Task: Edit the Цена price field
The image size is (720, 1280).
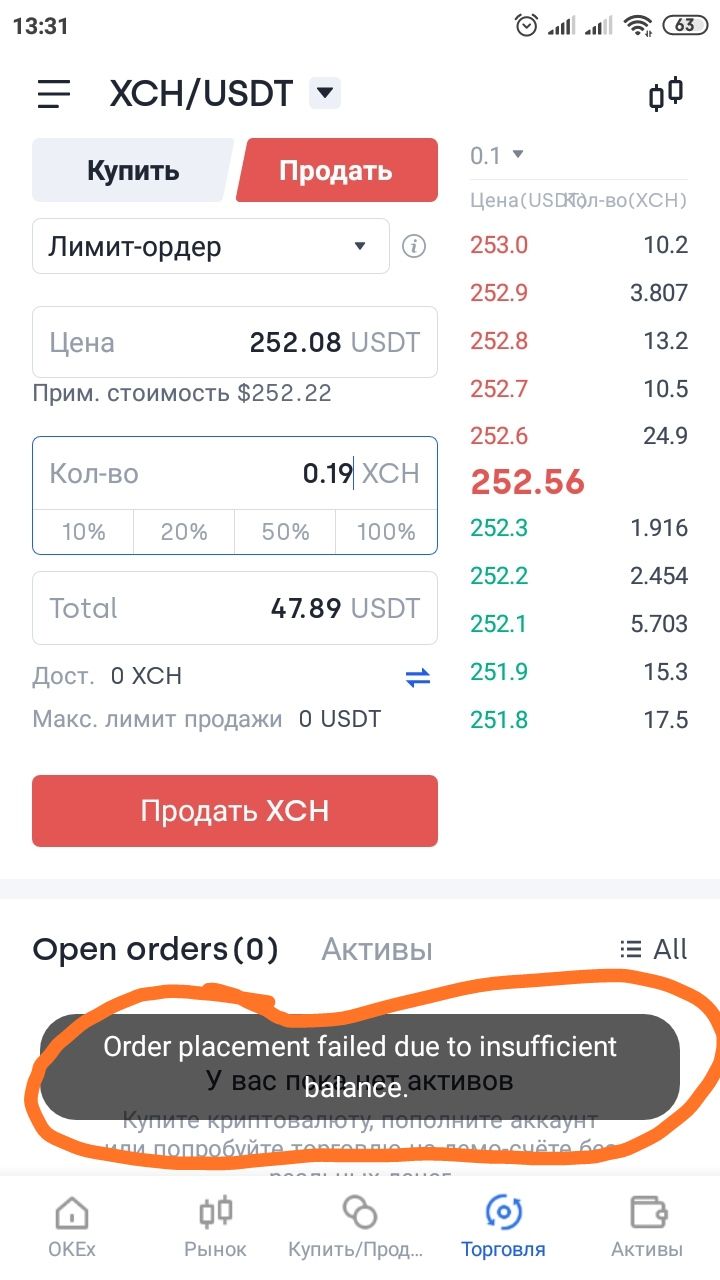Action: tap(235, 342)
